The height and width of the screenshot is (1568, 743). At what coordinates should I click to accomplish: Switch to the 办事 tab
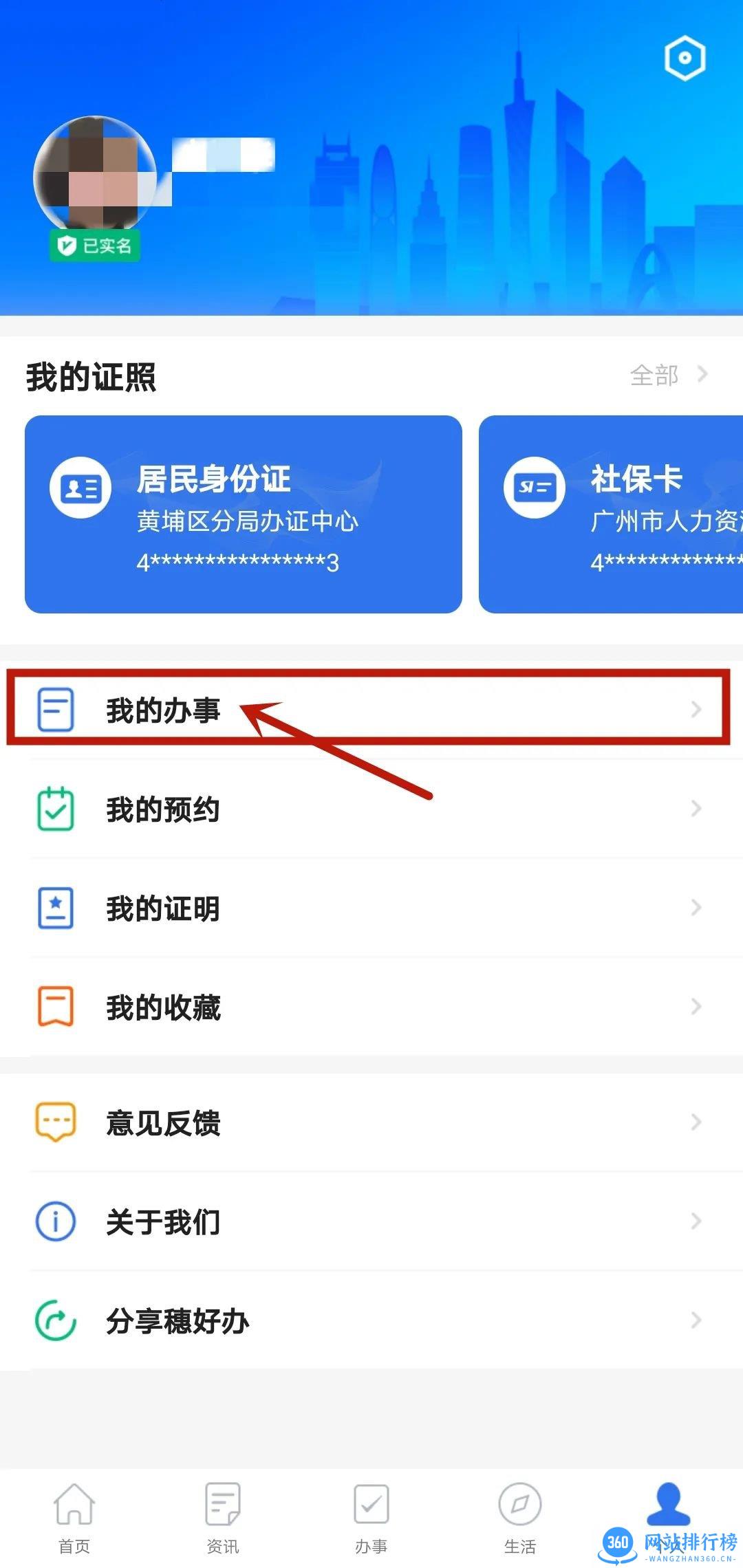tap(371, 1517)
